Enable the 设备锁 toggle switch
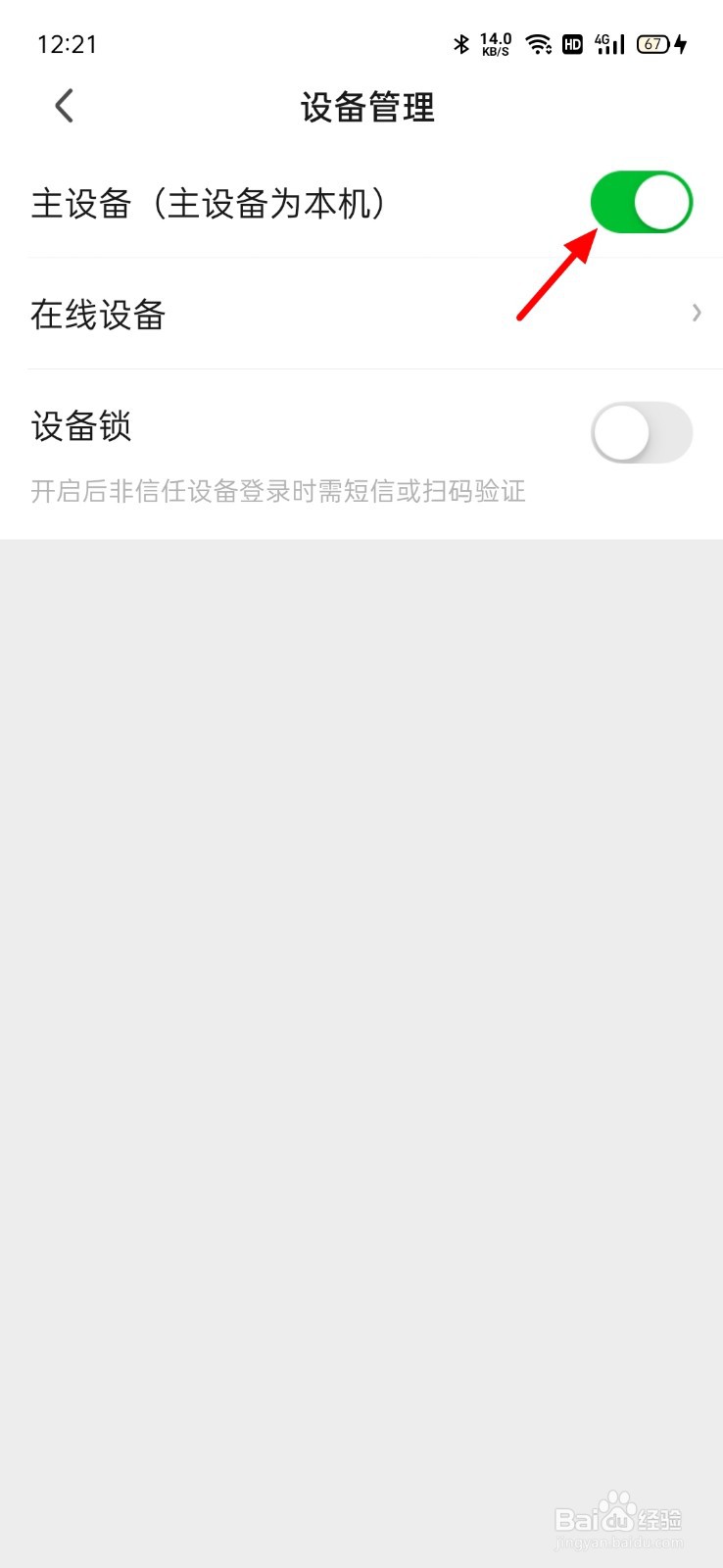Viewport: 723px width, 1568px height. pyautogui.click(x=642, y=432)
